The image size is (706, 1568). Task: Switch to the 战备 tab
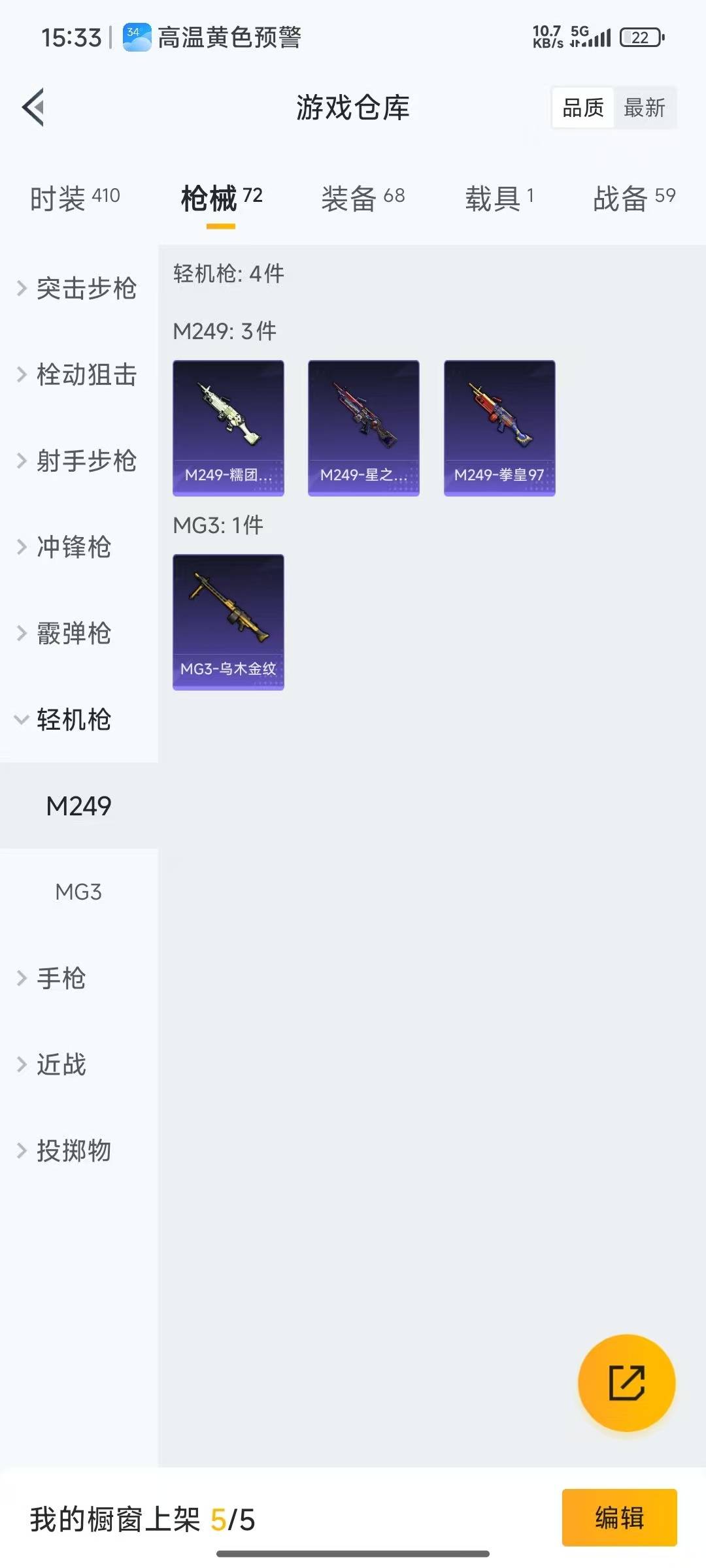coord(633,198)
